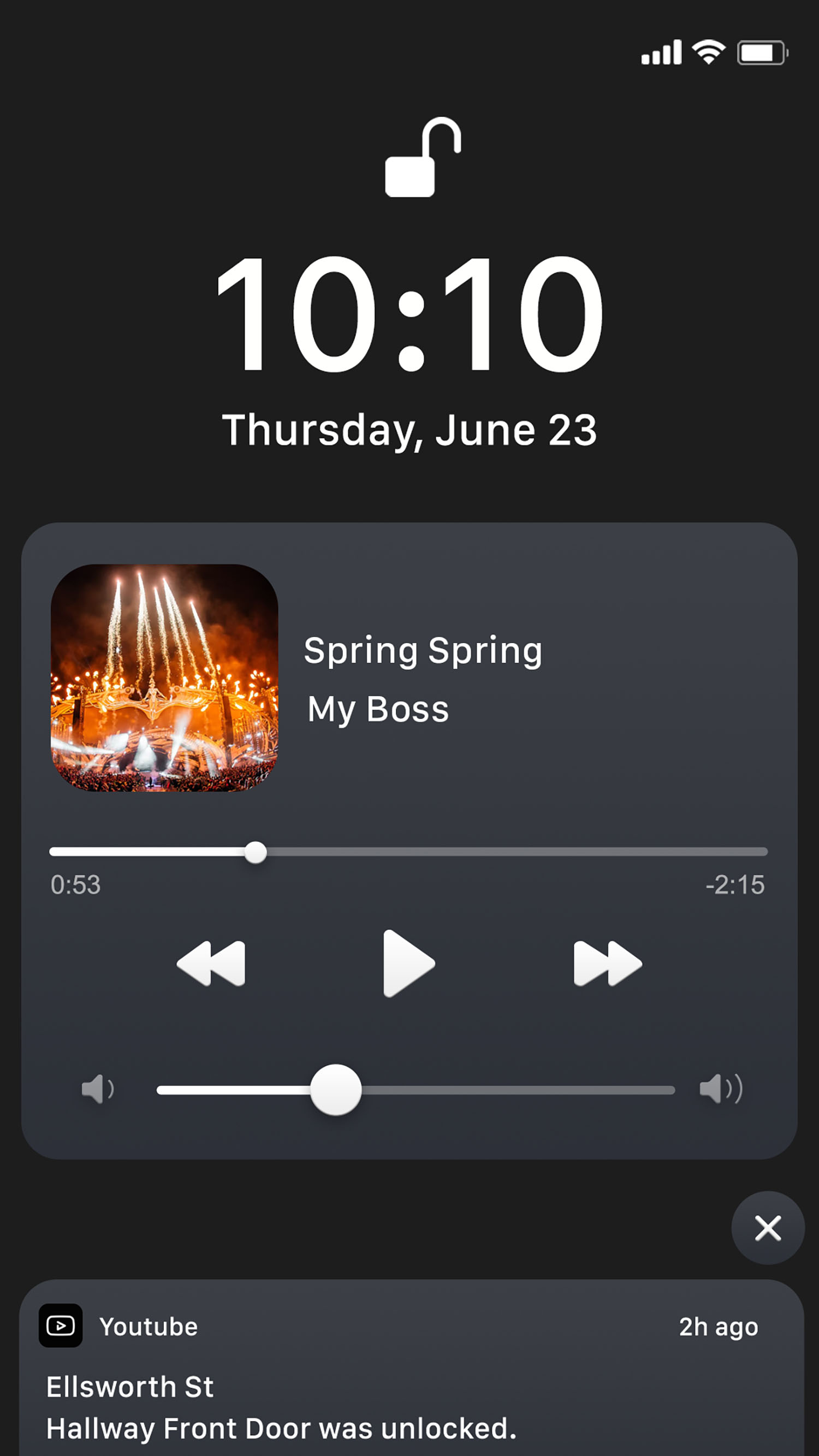Skip back to the previous track
Screen dimensions: 819x1456
pyautogui.click(x=211, y=963)
